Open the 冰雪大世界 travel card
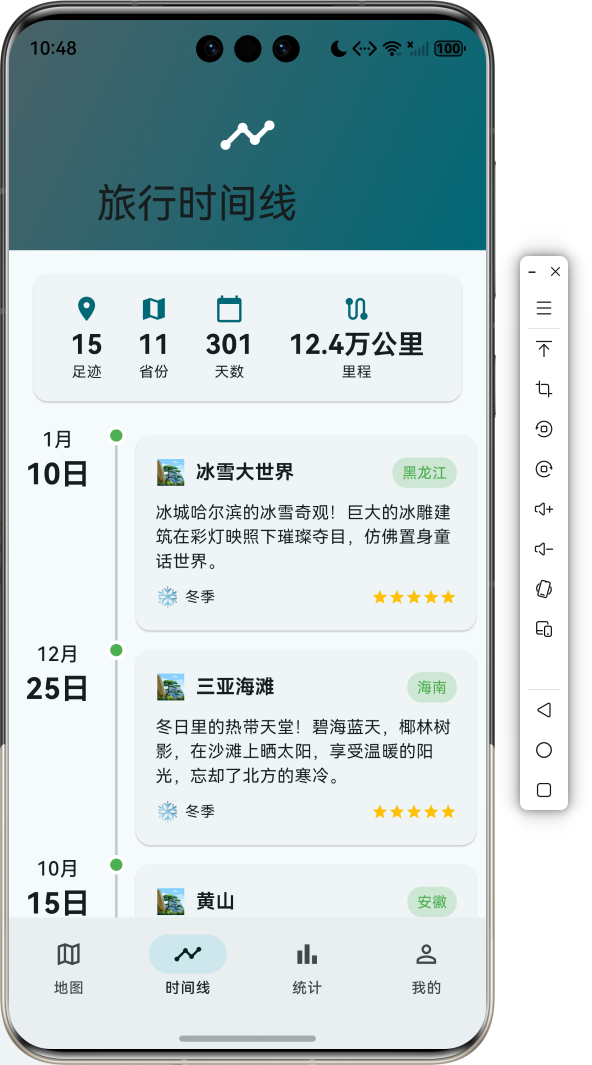Viewport: 592px width, 1065px height. pyautogui.click(x=306, y=533)
